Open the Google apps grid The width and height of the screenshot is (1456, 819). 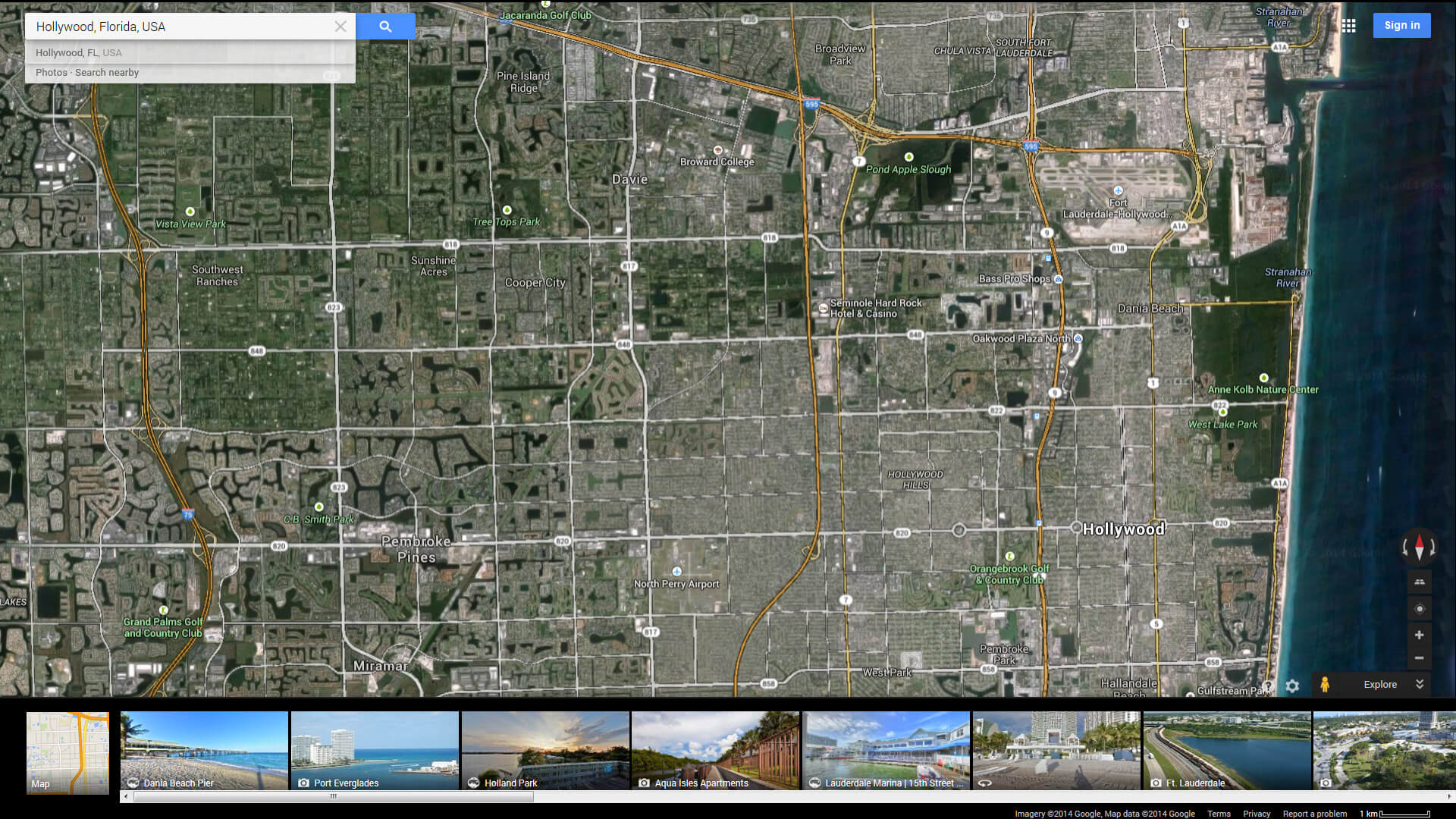(1348, 26)
